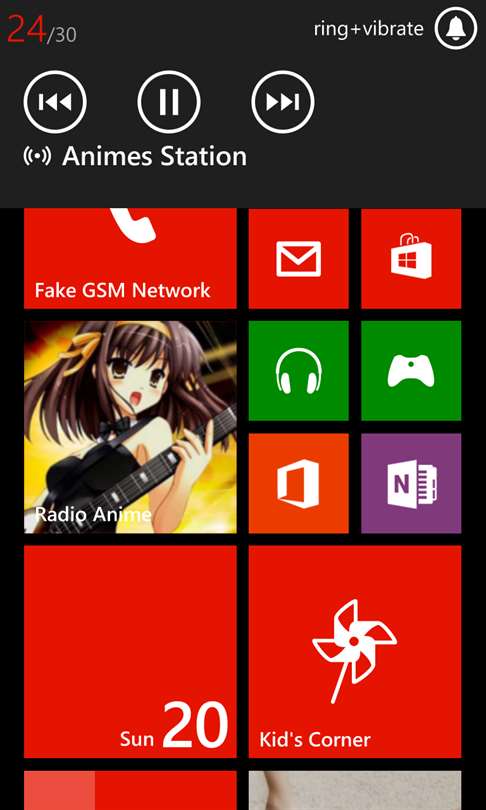Open the Fake GSM Network phone tile
This screenshot has width=486, height=810.
click(130, 258)
